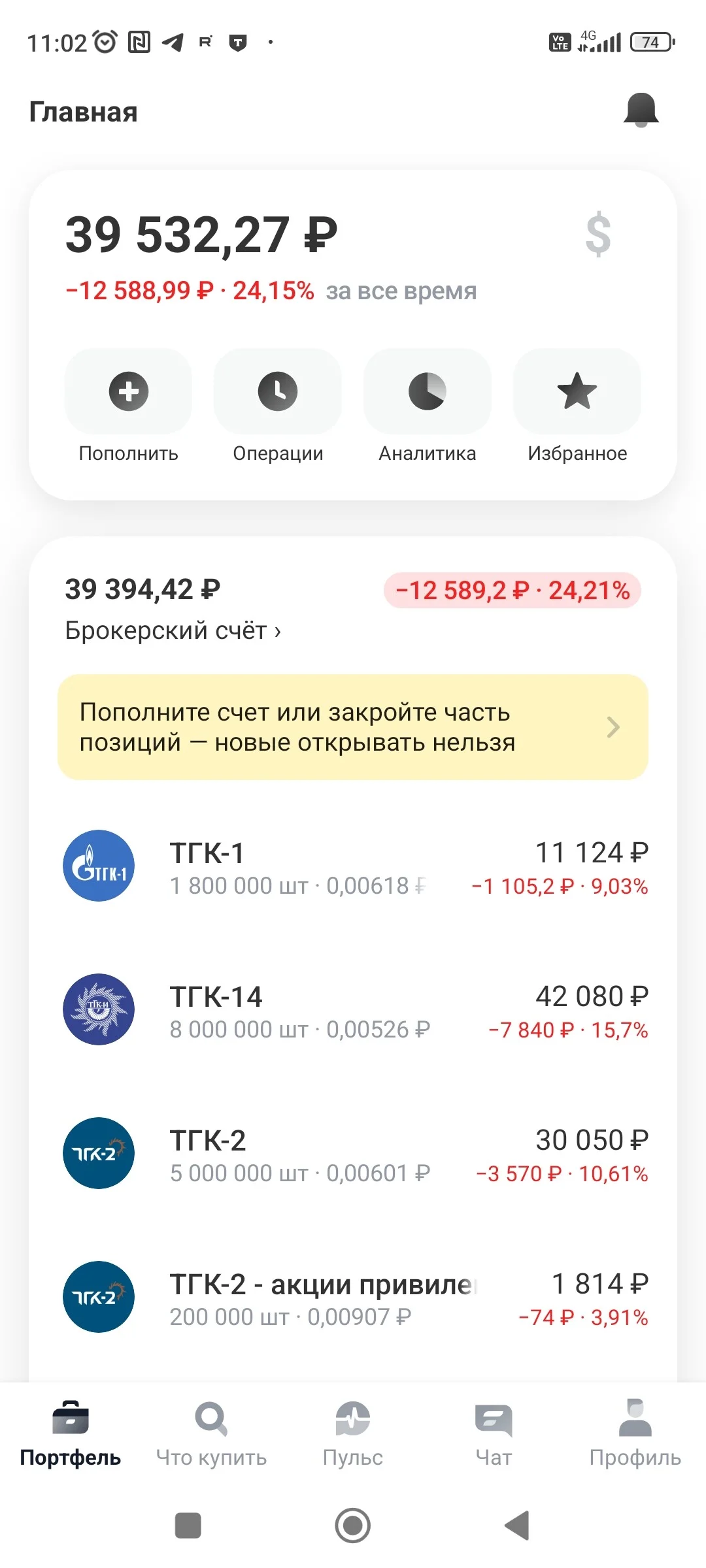Open the Чат tab
The image size is (706, 1568).
(494, 1434)
